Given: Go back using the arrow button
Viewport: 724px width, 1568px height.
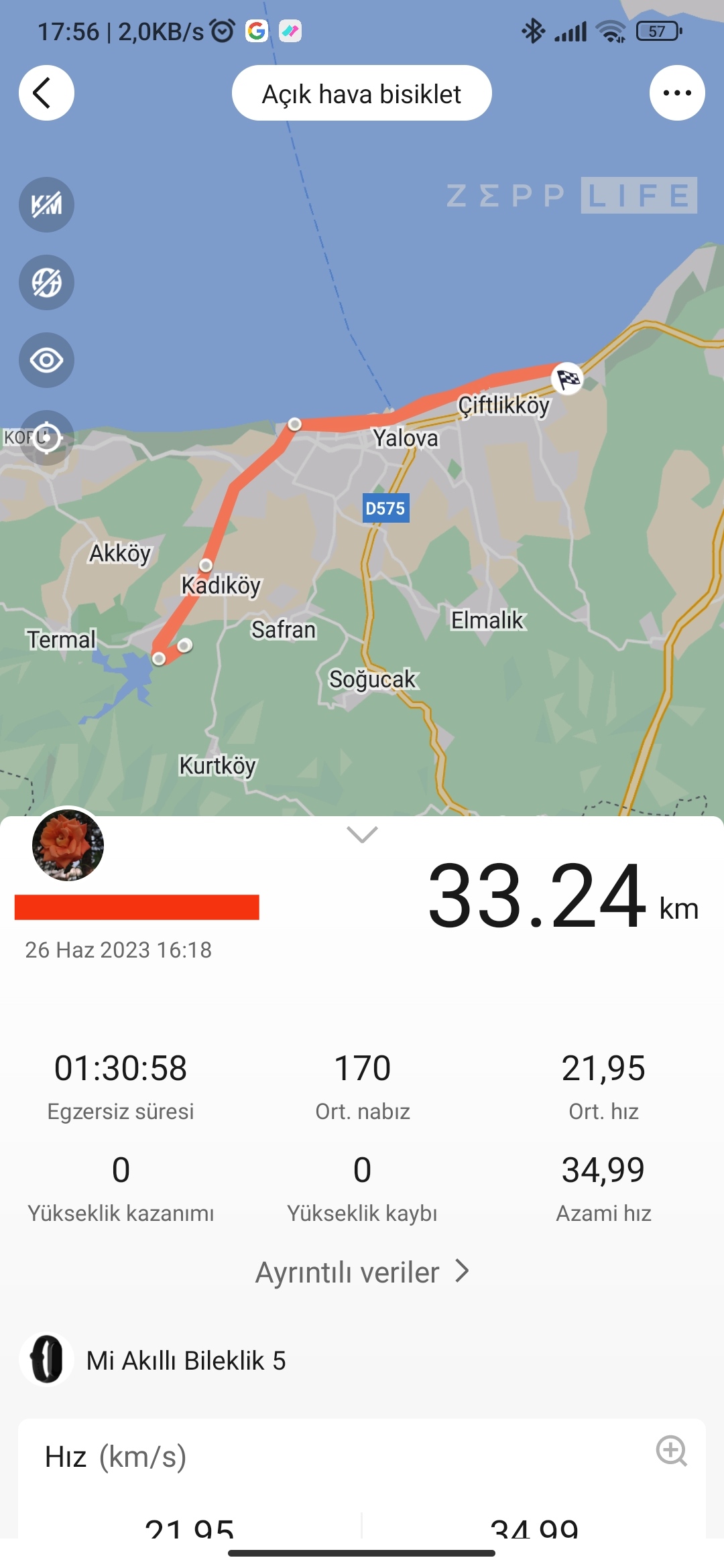Looking at the screenshot, I should (x=46, y=93).
